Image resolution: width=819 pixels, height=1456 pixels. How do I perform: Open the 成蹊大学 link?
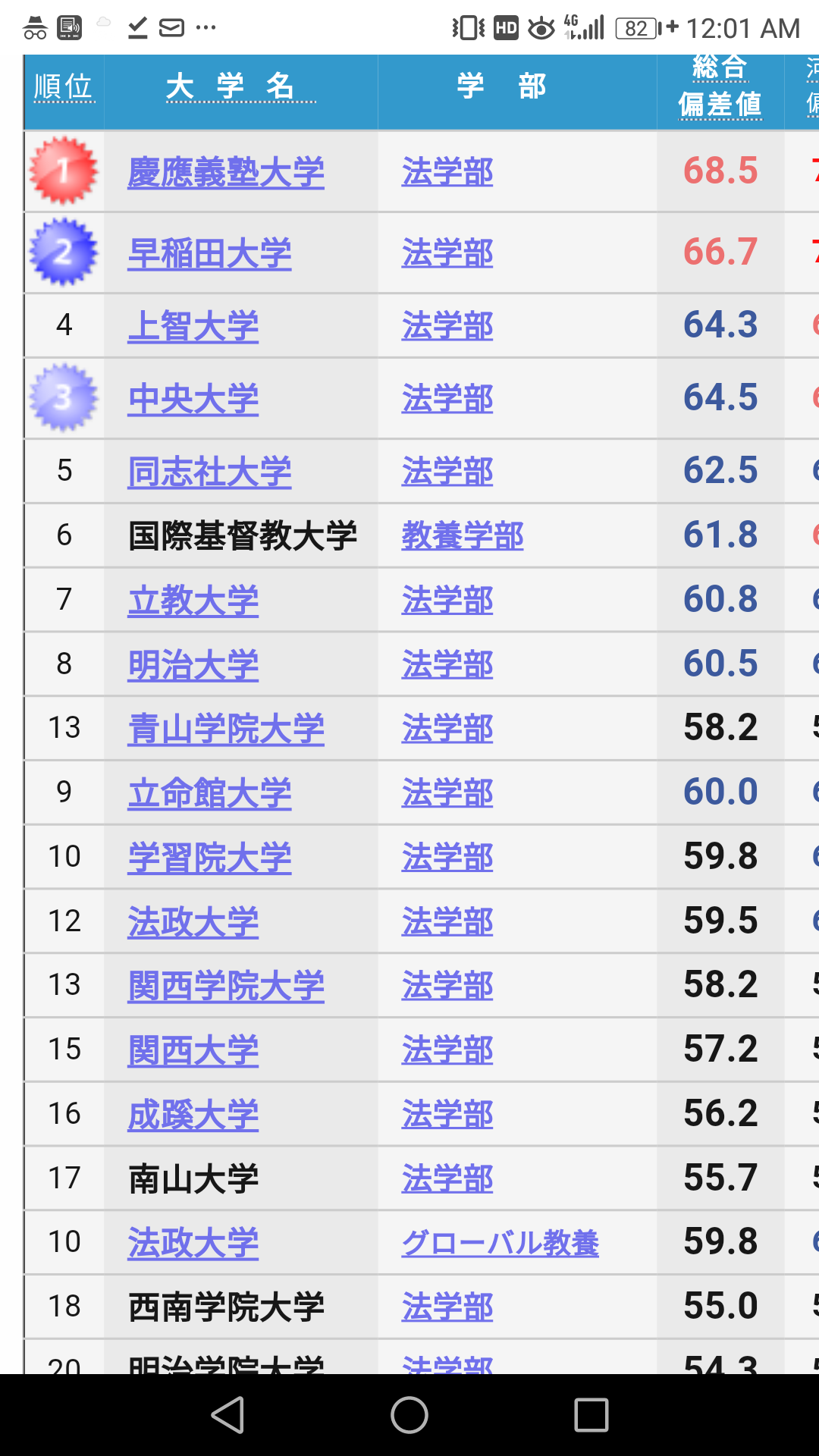click(x=193, y=1115)
